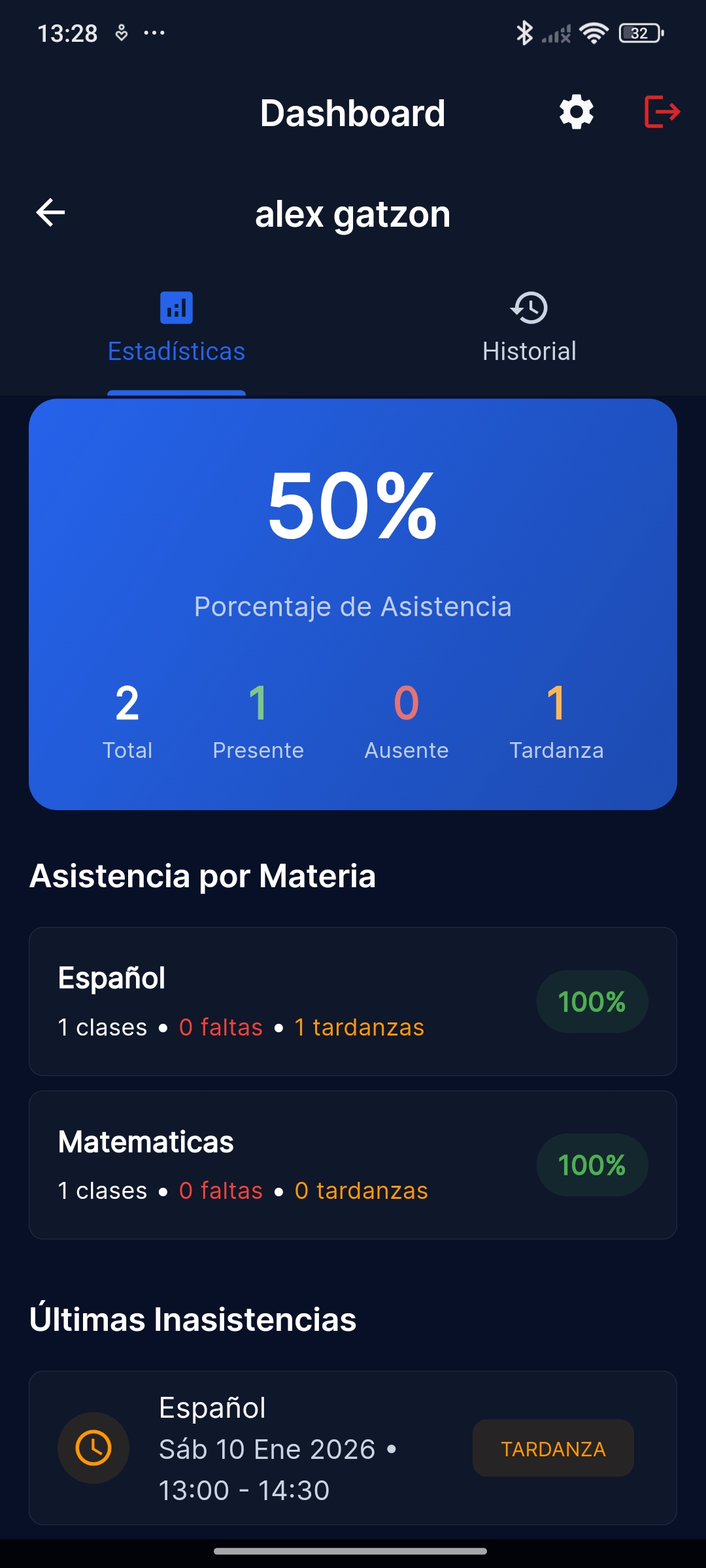Check the battery indicator in the status bar
This screenshot has width=706, height=1568.
[x=637, y=32]
